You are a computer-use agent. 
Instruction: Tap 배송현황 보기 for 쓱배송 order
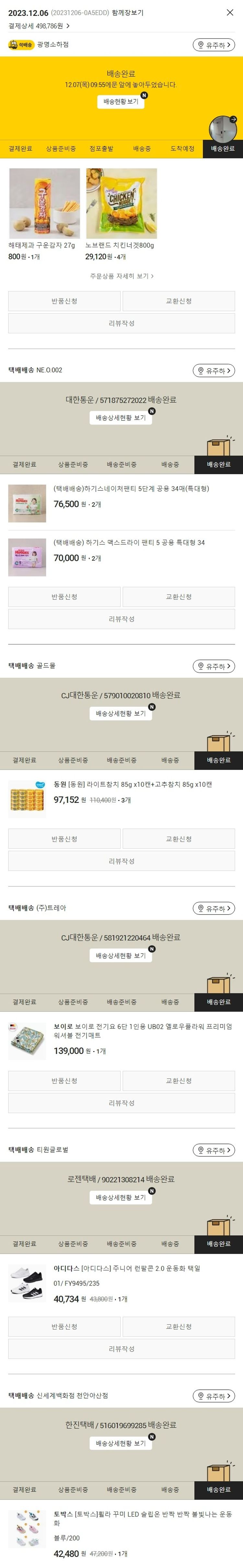click(121, 102)
